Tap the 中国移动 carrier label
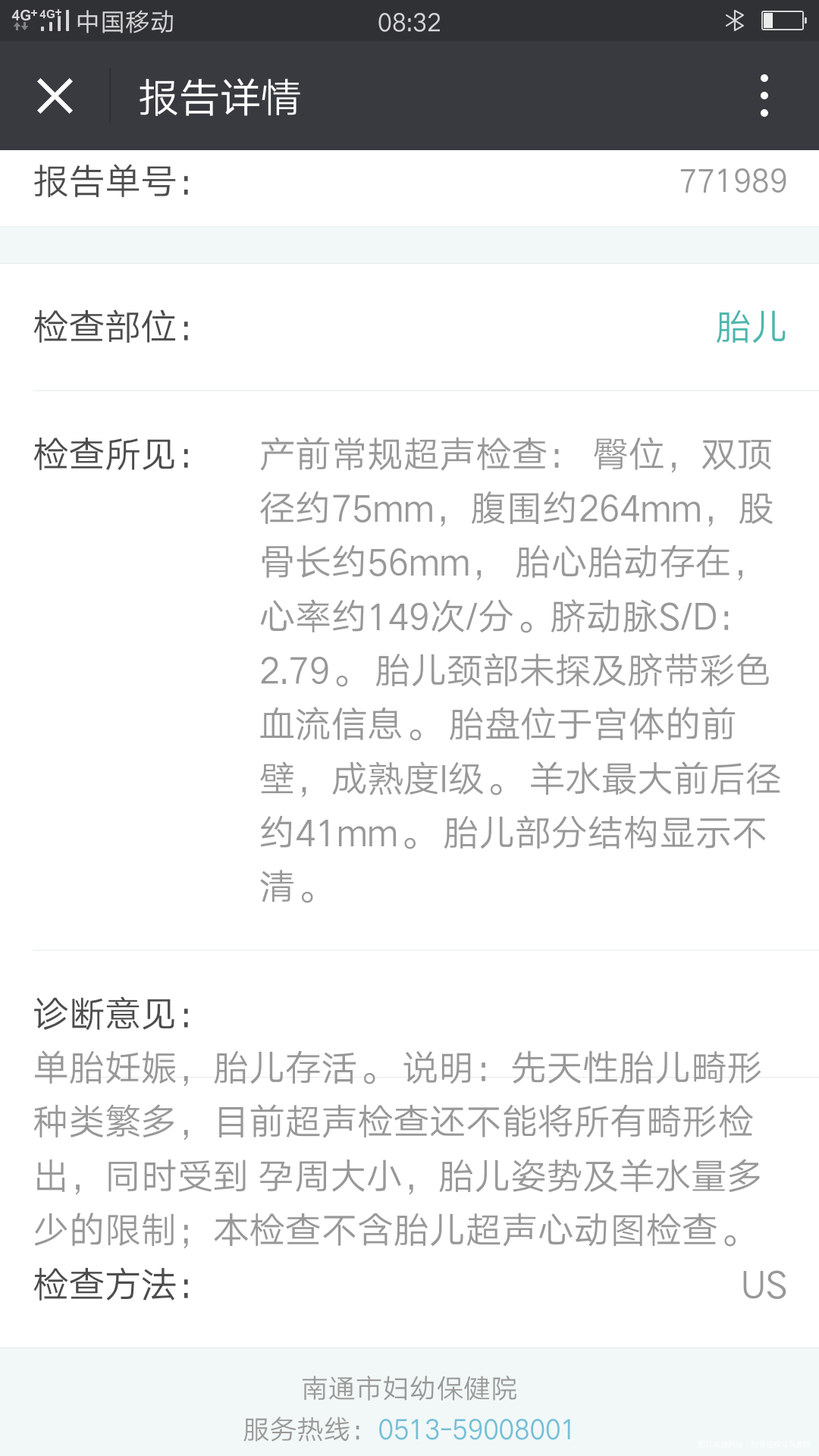 coord(126,22)
